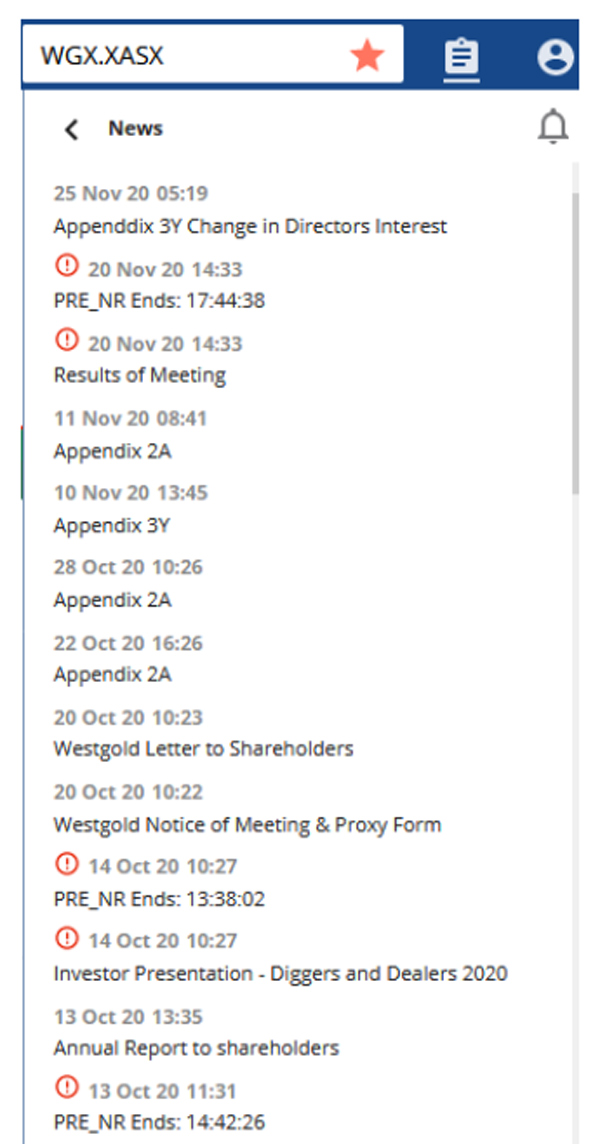This screenshot has width=600, height=1144.
Task: Open the Results of Meeting announcement
Action: coord(140,376)
